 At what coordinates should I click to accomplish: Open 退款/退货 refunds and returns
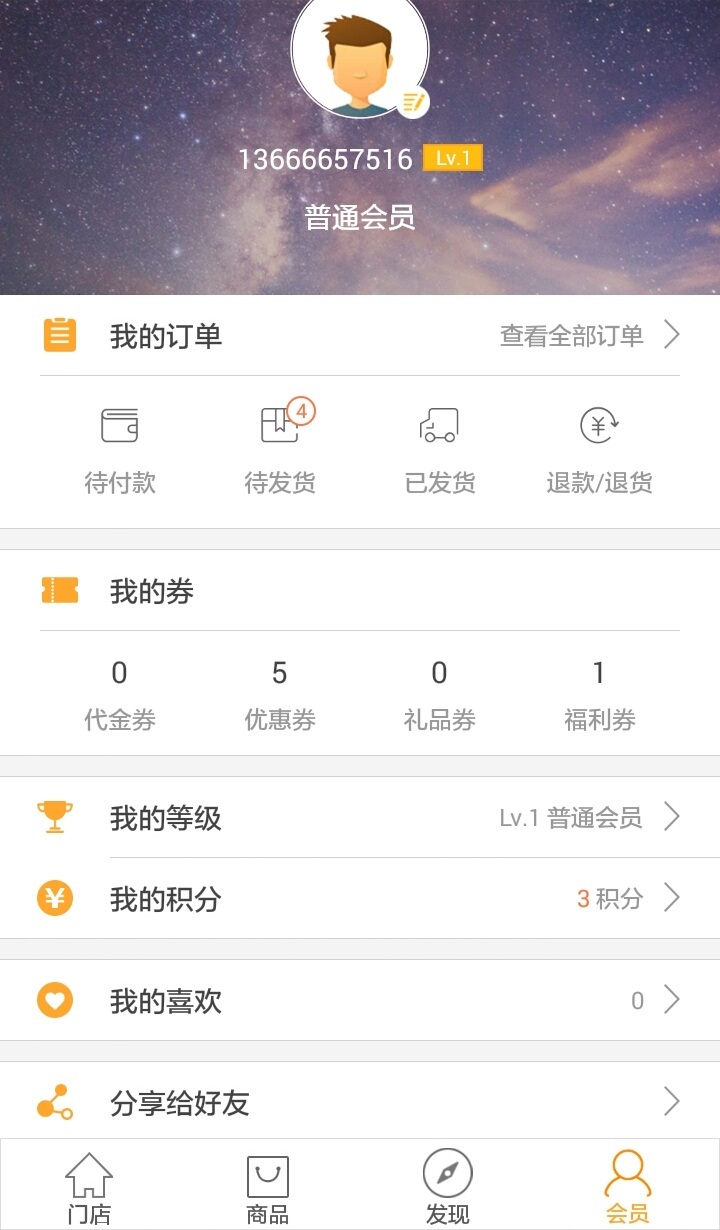[x=599, y=450]
